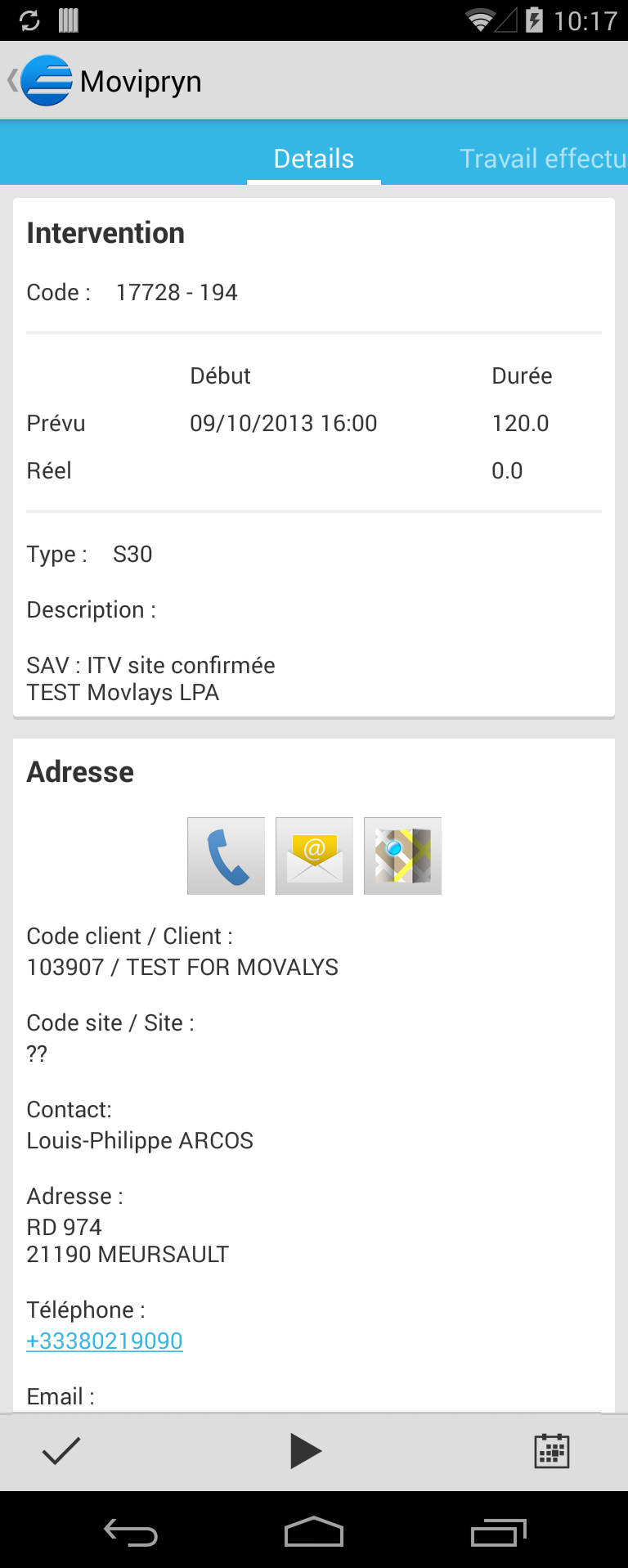Switch to the Details tab

point(314,159)
